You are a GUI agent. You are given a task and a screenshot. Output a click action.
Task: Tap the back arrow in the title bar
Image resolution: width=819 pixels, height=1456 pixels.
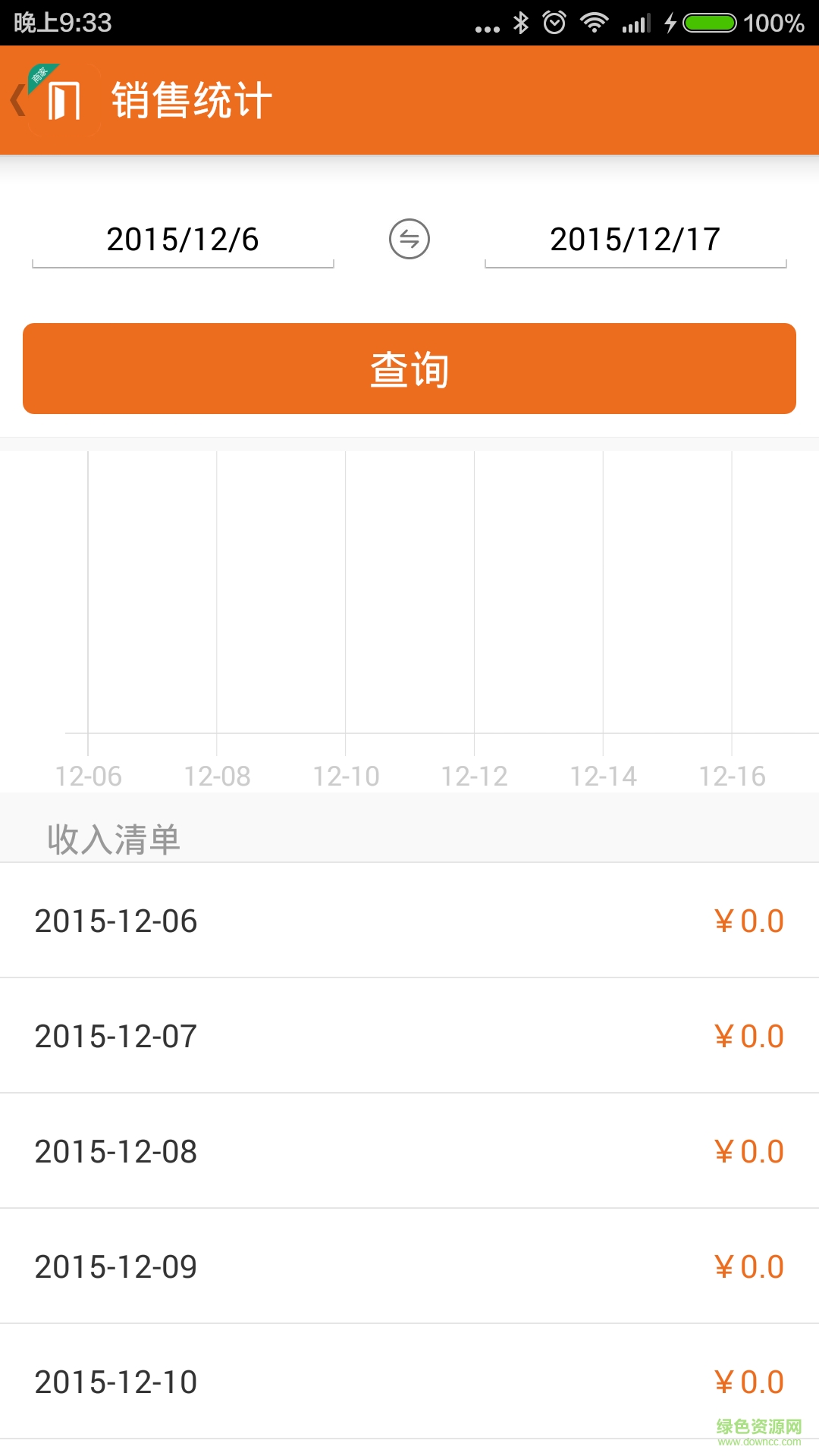pyautogui.click(x=17, y=99)
